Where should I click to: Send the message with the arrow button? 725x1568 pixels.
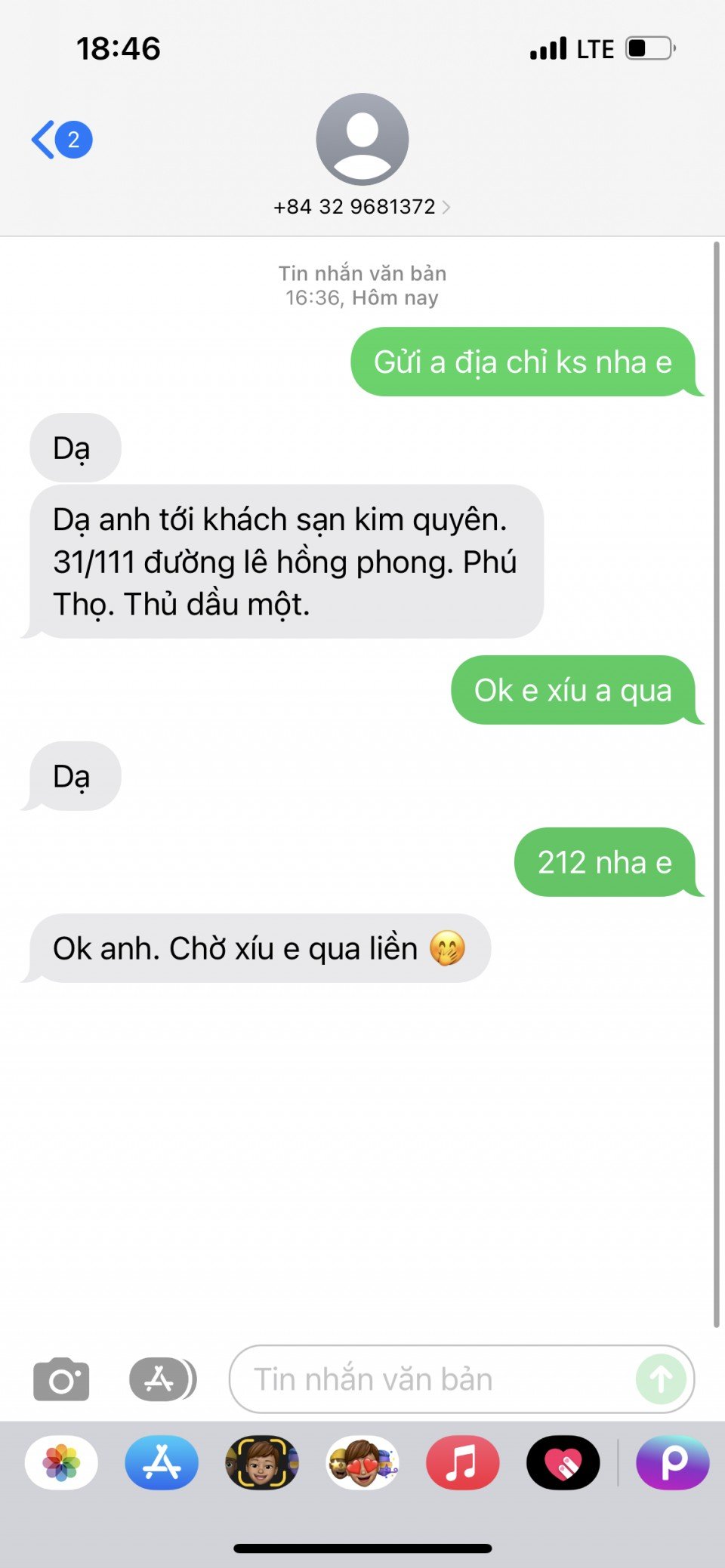(x=661, y=1379)
